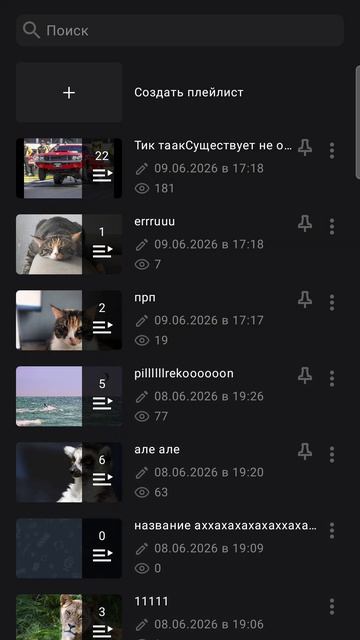Open more options for errruuu

(x=332, y=227)
